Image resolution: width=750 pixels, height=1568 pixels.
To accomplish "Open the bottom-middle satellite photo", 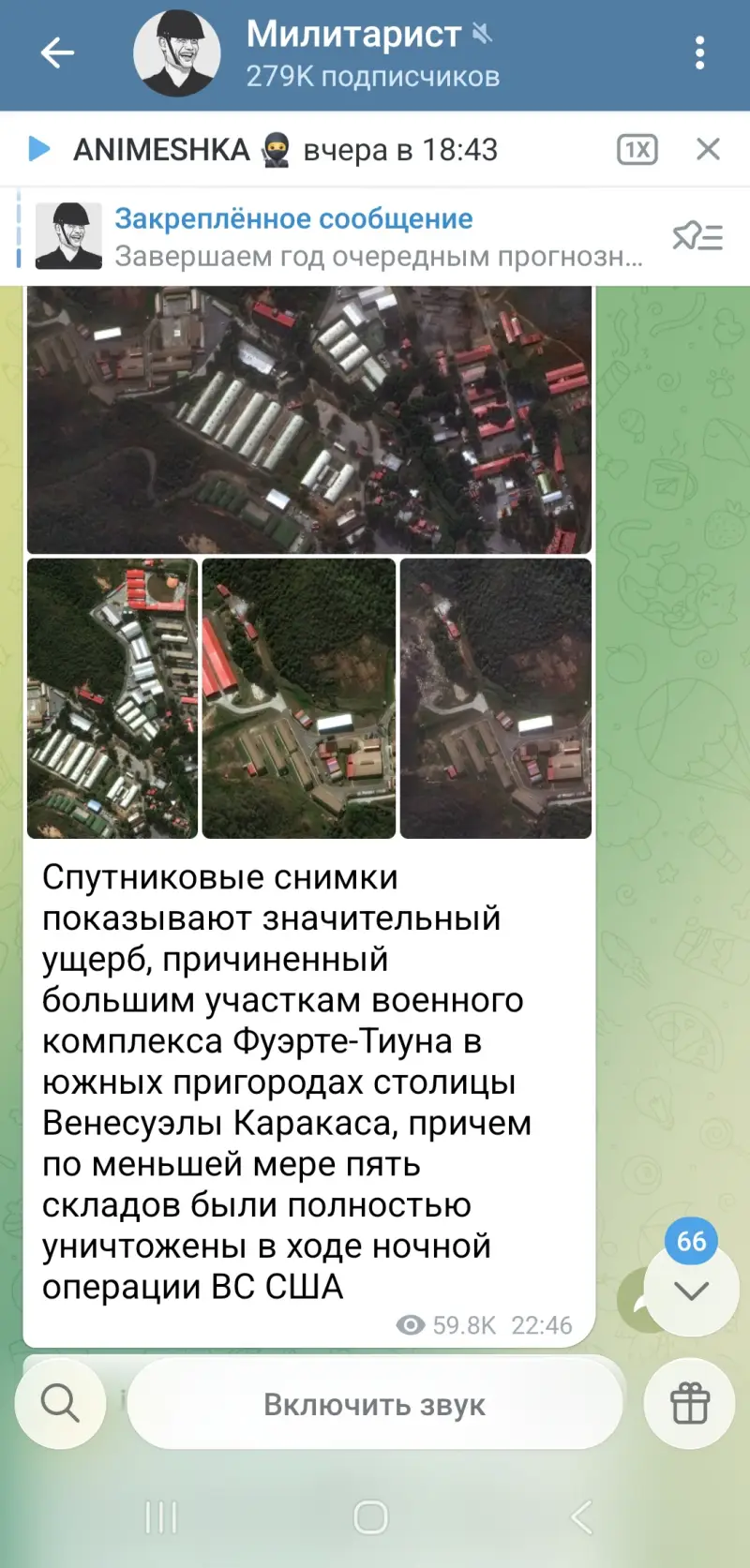I will click(x=298, y=698).
